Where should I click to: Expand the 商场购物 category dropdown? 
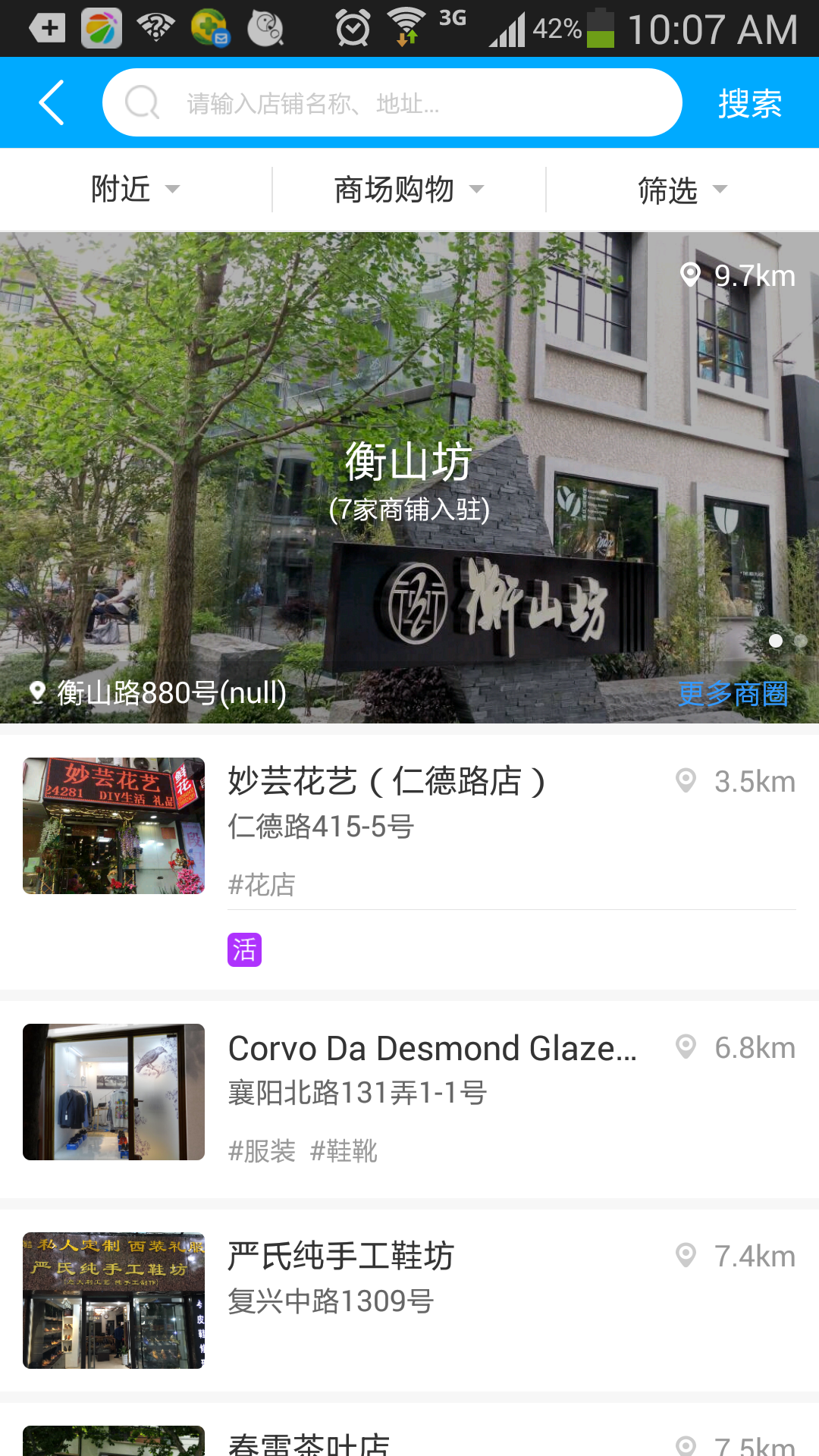(x=409, y=190)
